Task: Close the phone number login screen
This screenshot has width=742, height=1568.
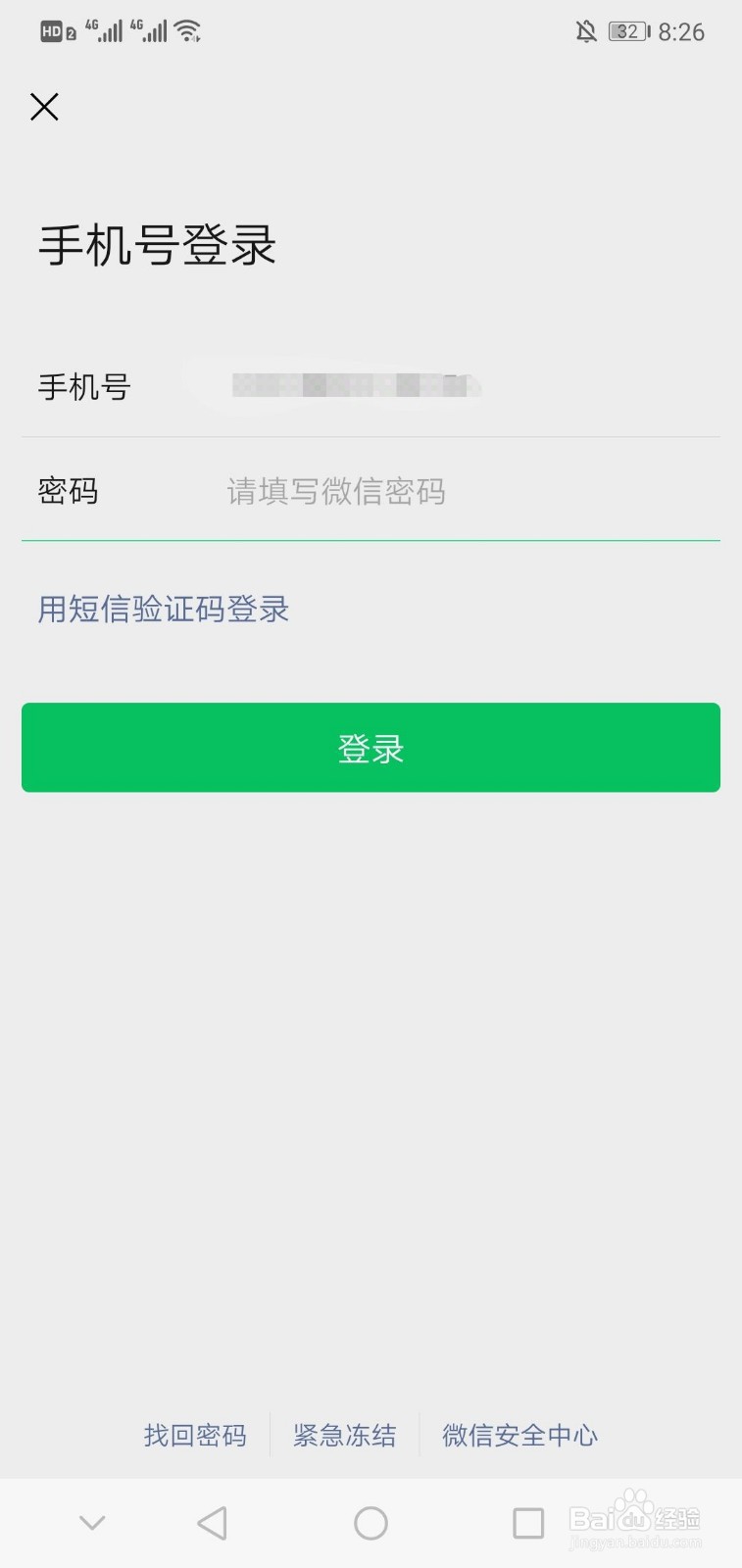Action: tap(44, 107)
